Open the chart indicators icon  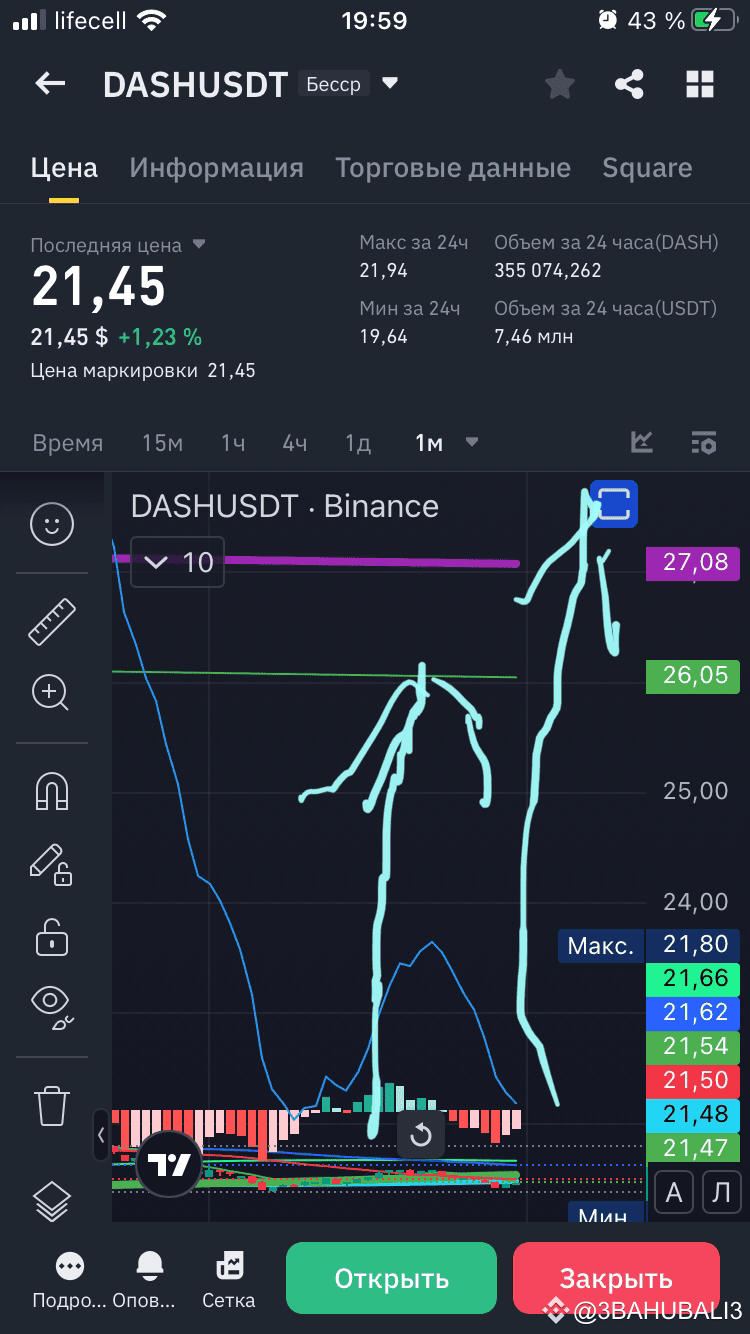coord(642,442)
